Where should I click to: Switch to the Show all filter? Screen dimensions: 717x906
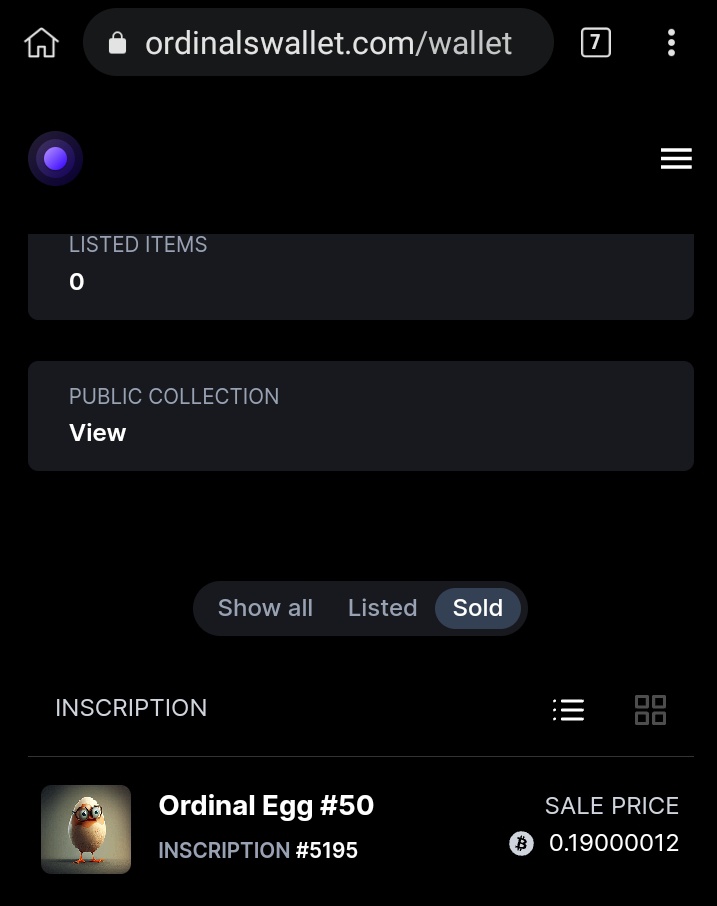click(x=265, y=608)
